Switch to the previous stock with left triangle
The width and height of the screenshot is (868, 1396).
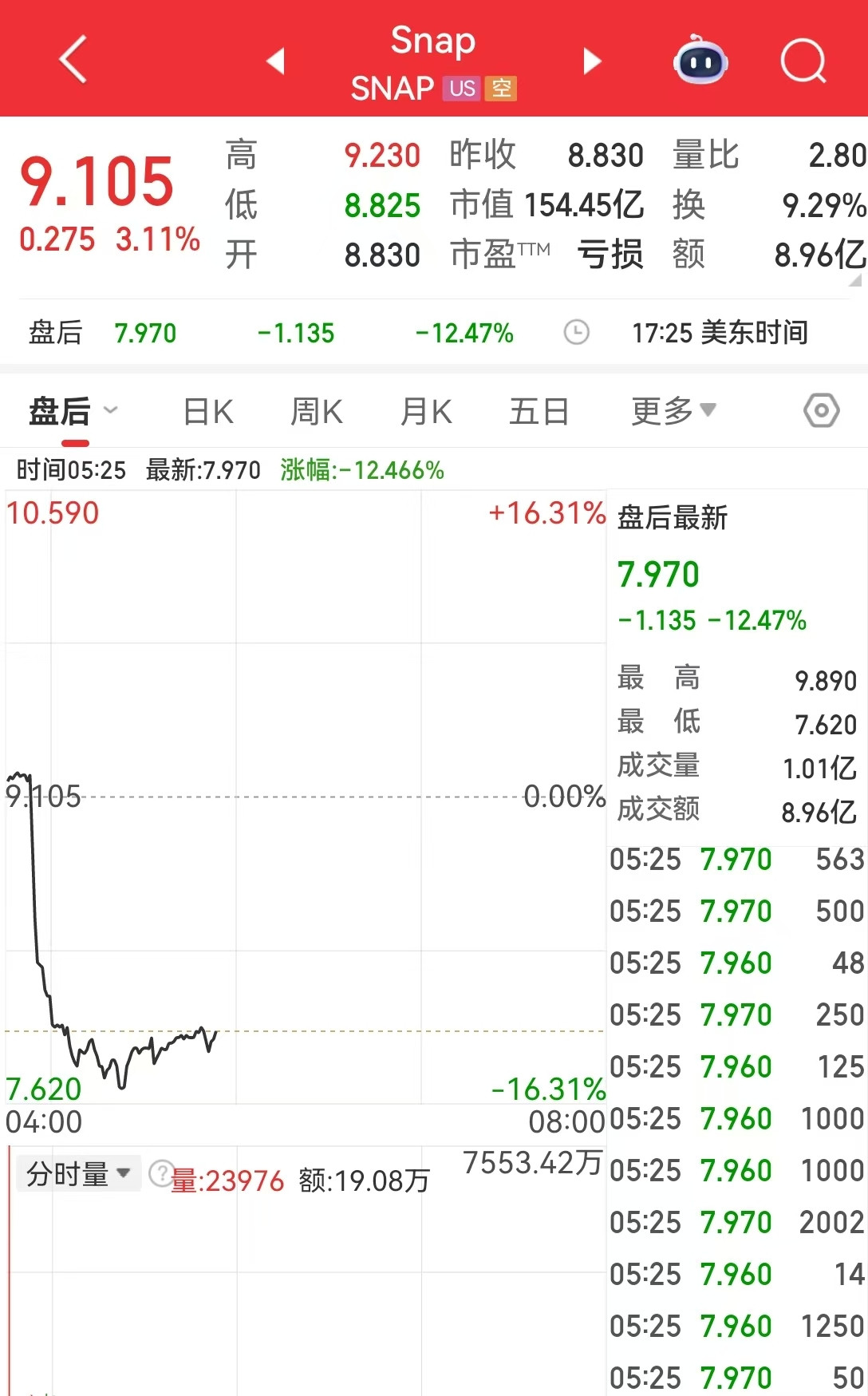click(275, 61)
